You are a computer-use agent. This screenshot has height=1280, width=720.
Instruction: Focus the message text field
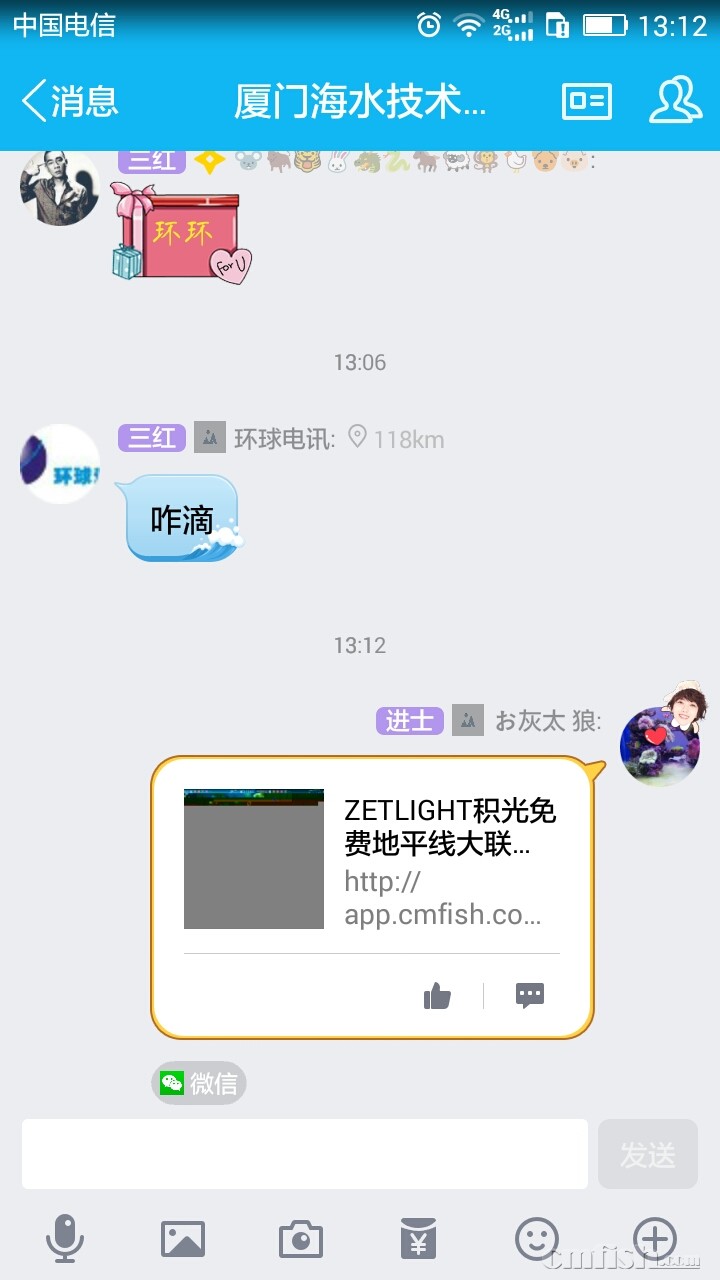tap(304, 1154)
